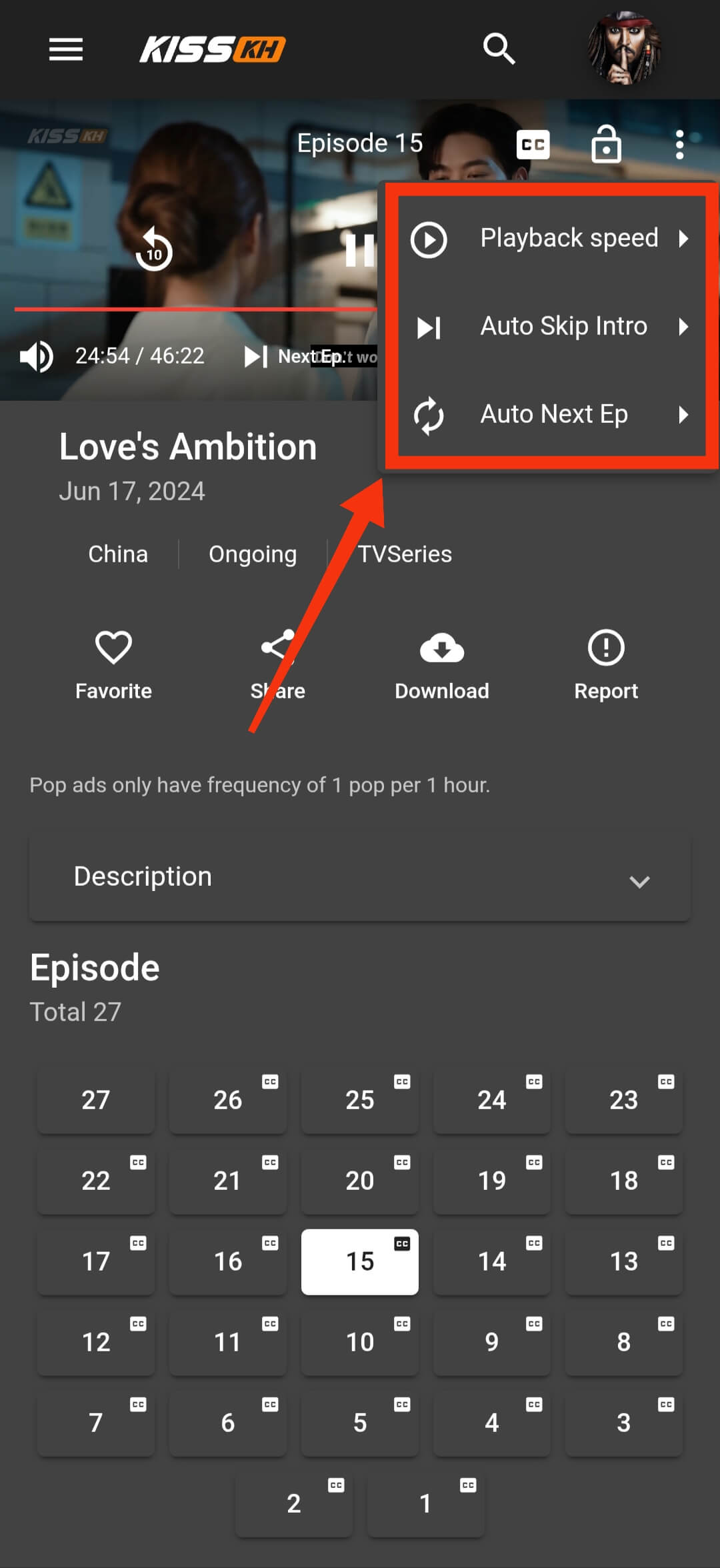Viewport: 720px width, 1568px height.
Task: Open the hamburger navigation menu
Action: pos(65,50)
